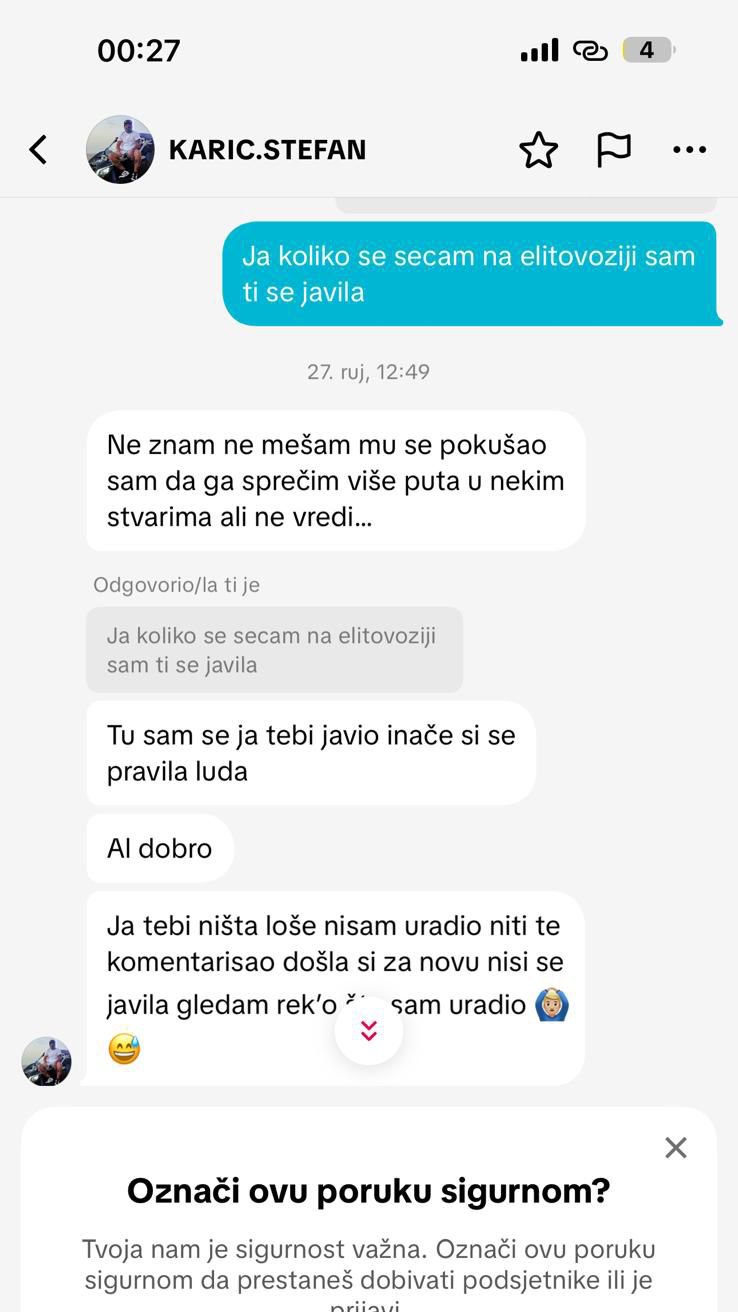Dismiss the safety prompt with the X
Screen dimensions: 738x1312
676,1148
